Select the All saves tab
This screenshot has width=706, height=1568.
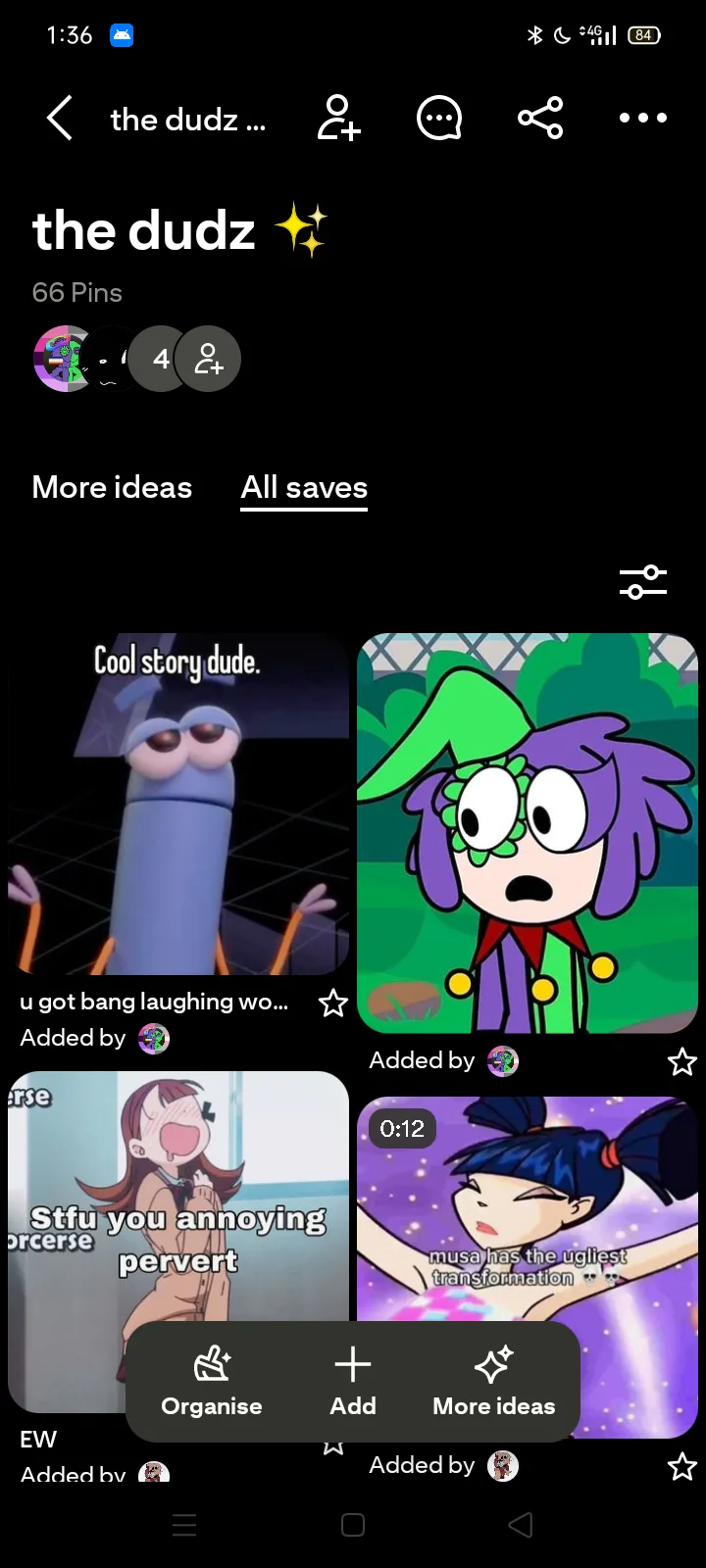coord(304,487)
